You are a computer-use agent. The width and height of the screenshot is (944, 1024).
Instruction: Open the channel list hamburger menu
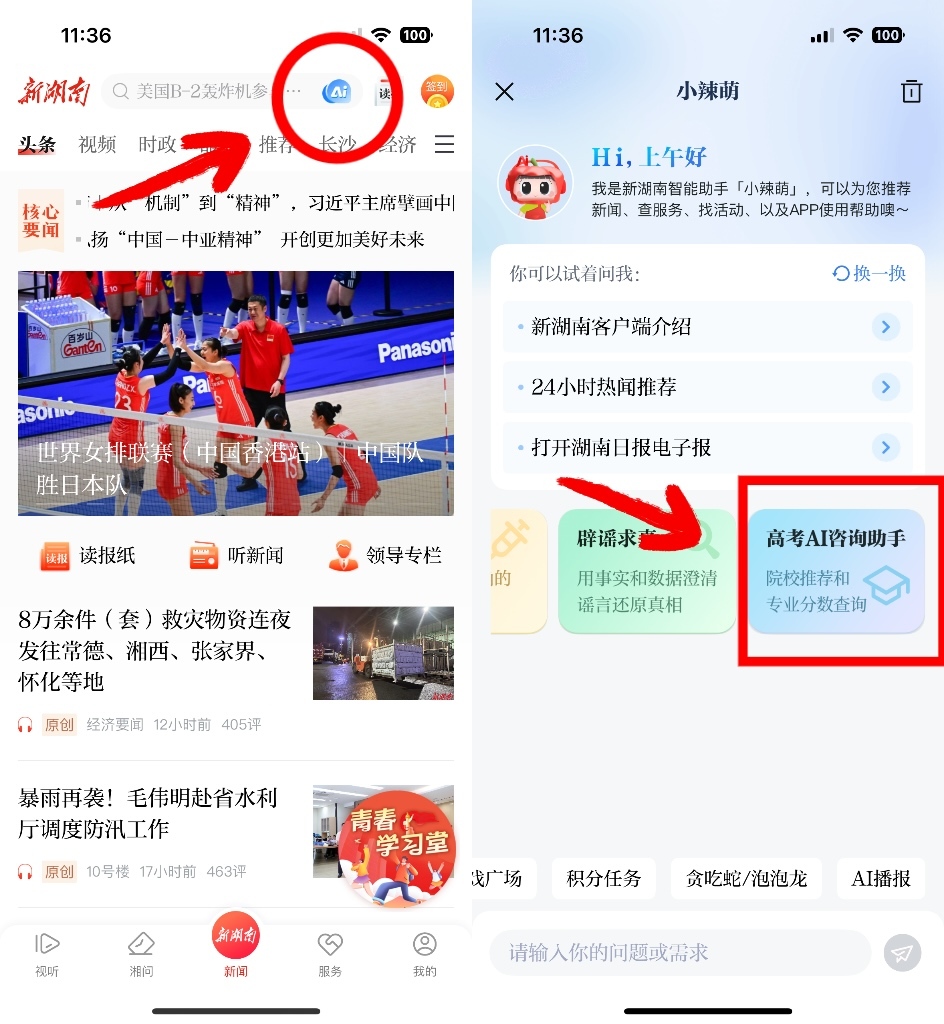[x=444, y=145]
